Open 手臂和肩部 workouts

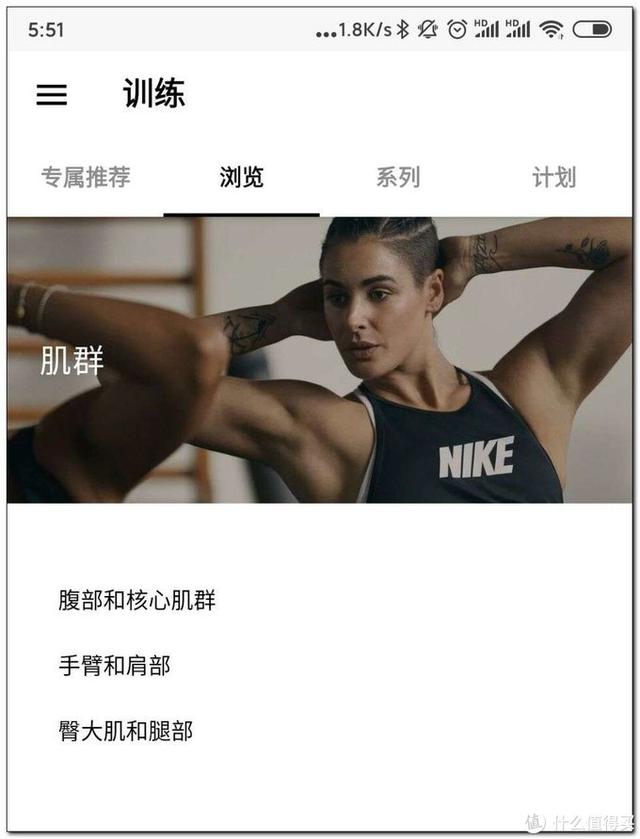(x=114, y=666)
